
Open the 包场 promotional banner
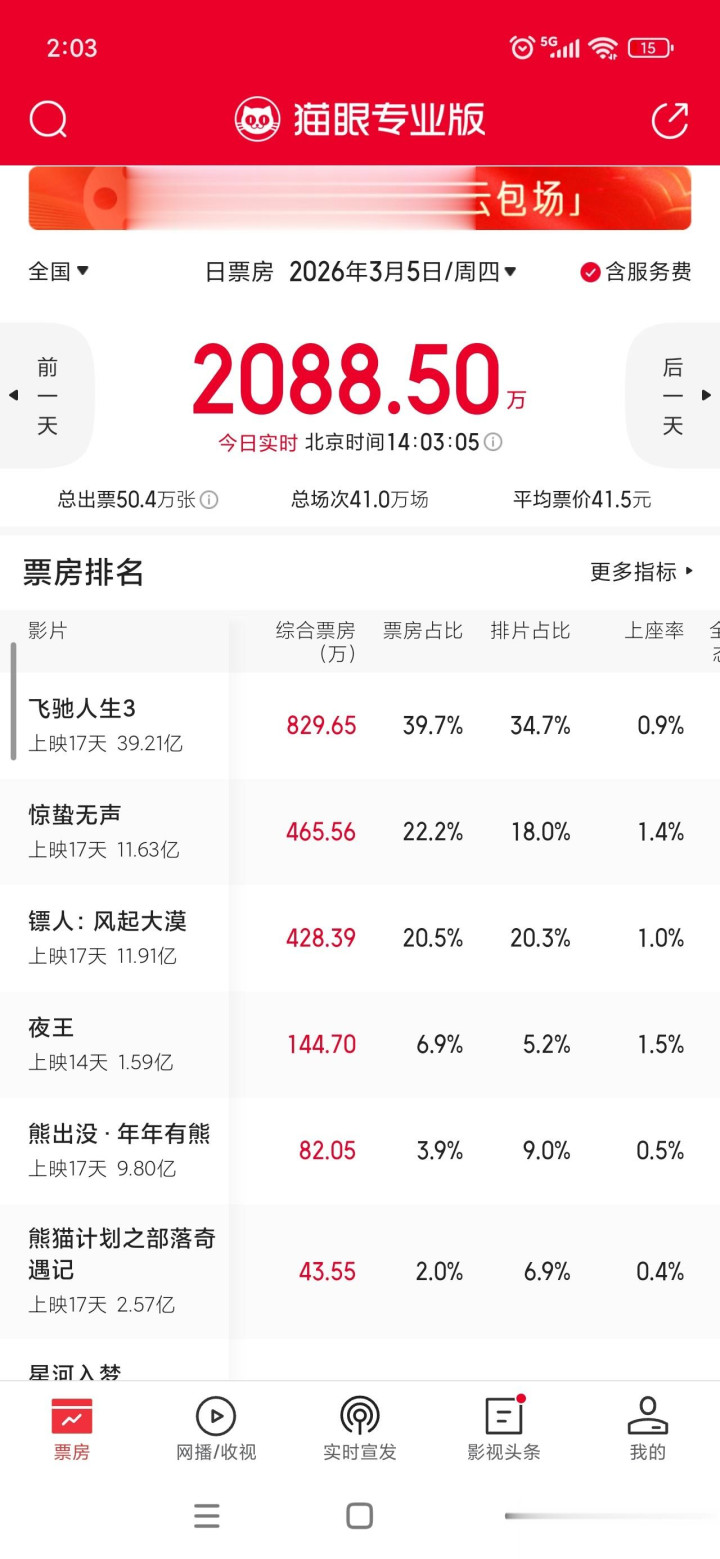[360, 198]
